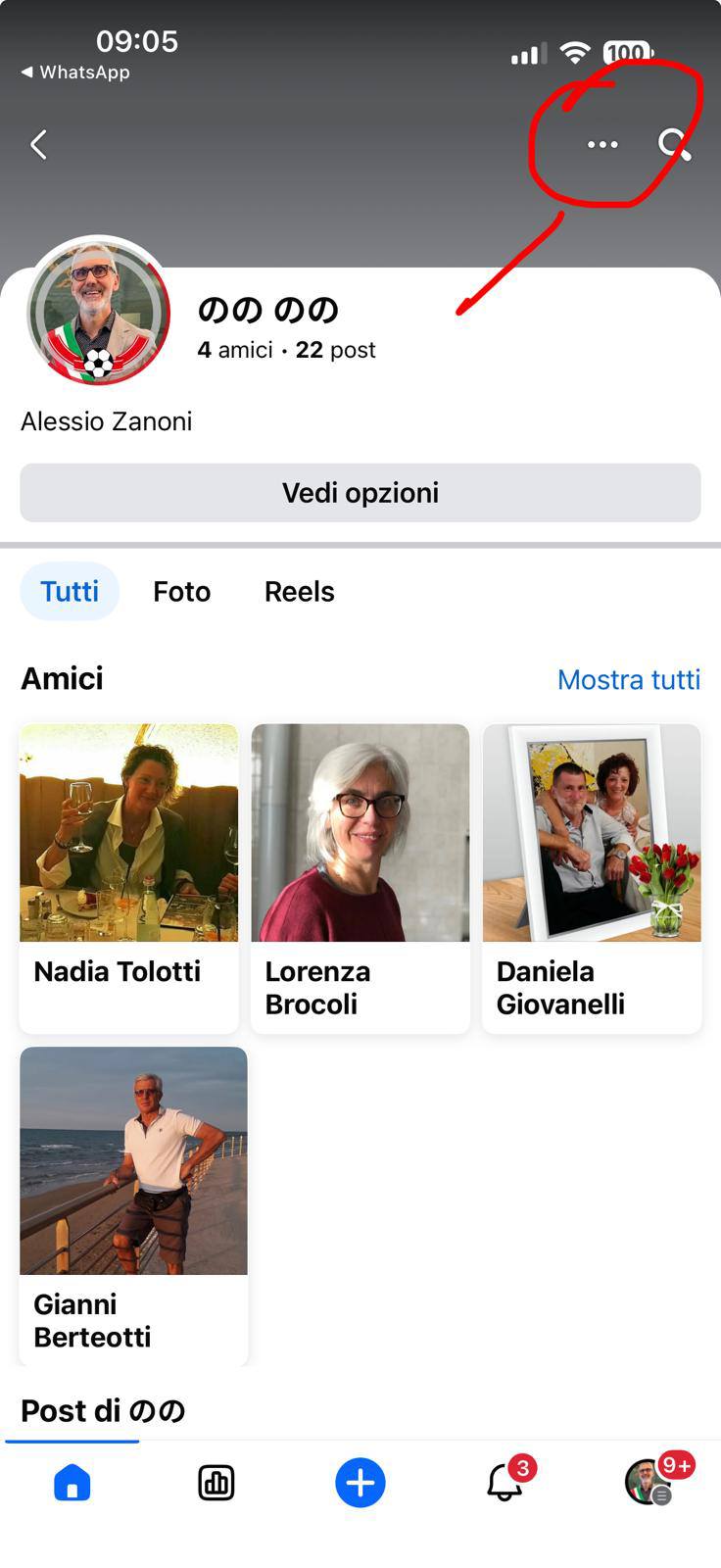Open Lorenza Brocoli's profile card
Image resolution: width=721 pixels, height=1568 pixels.
pos(360,877)
